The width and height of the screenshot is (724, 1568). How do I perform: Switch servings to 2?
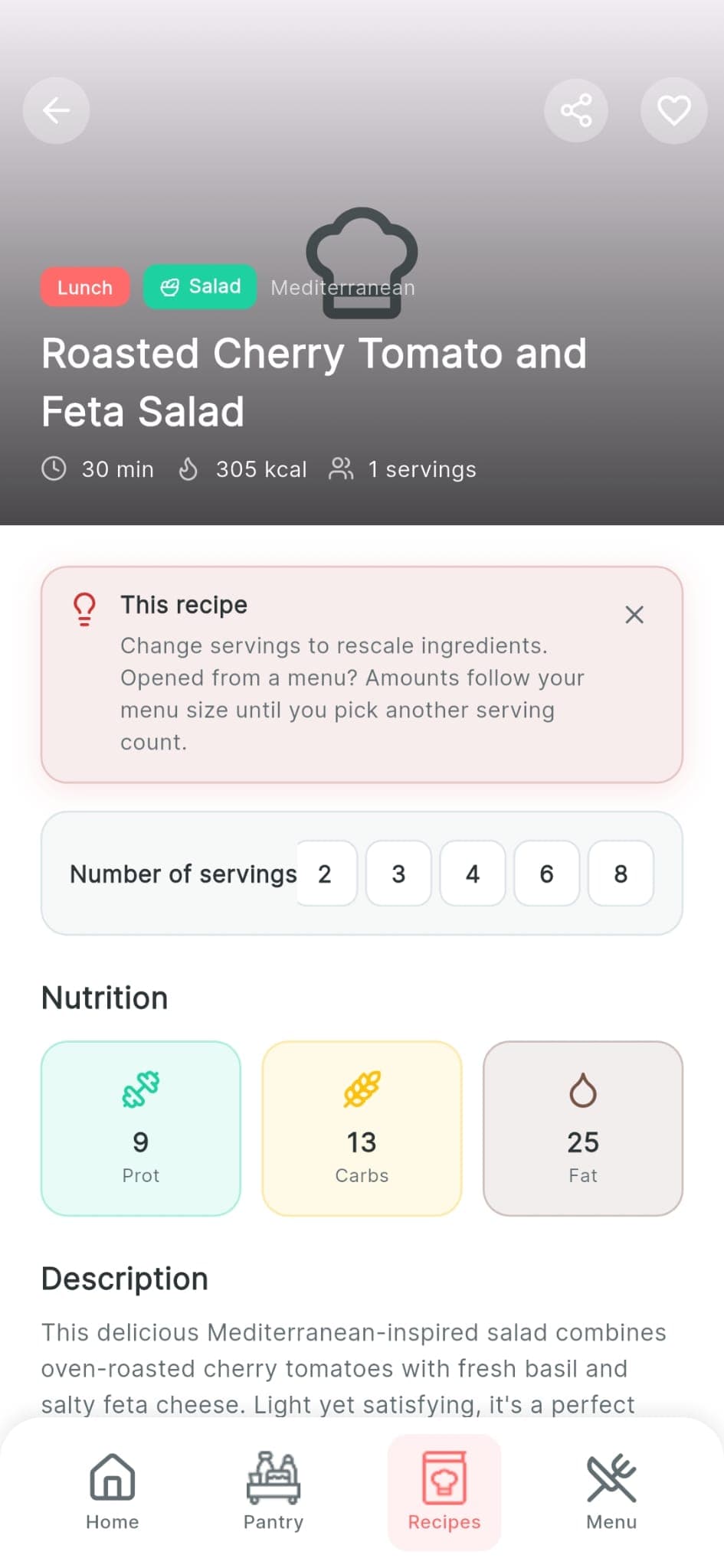(x=326, y=874)
